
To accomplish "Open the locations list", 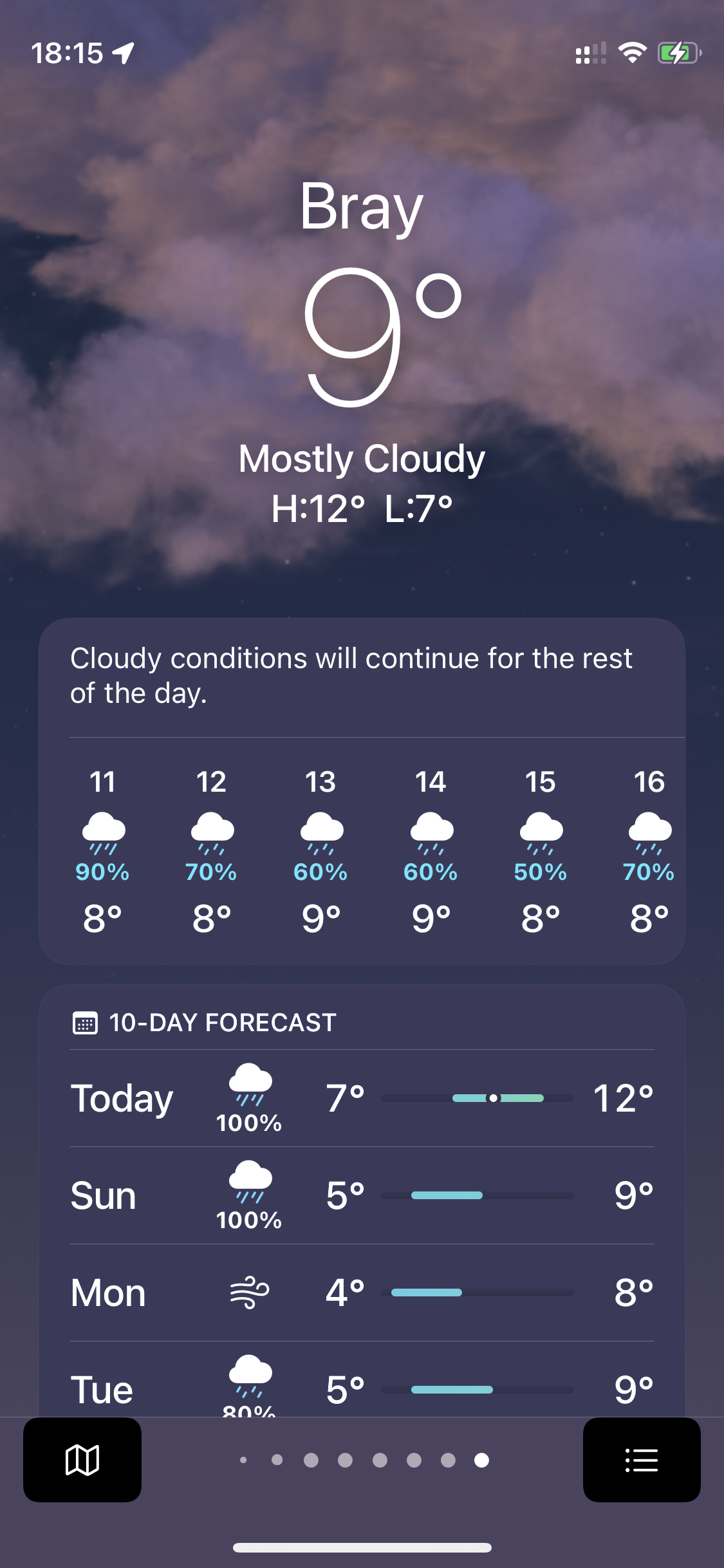I will [x=641, y=1459].
